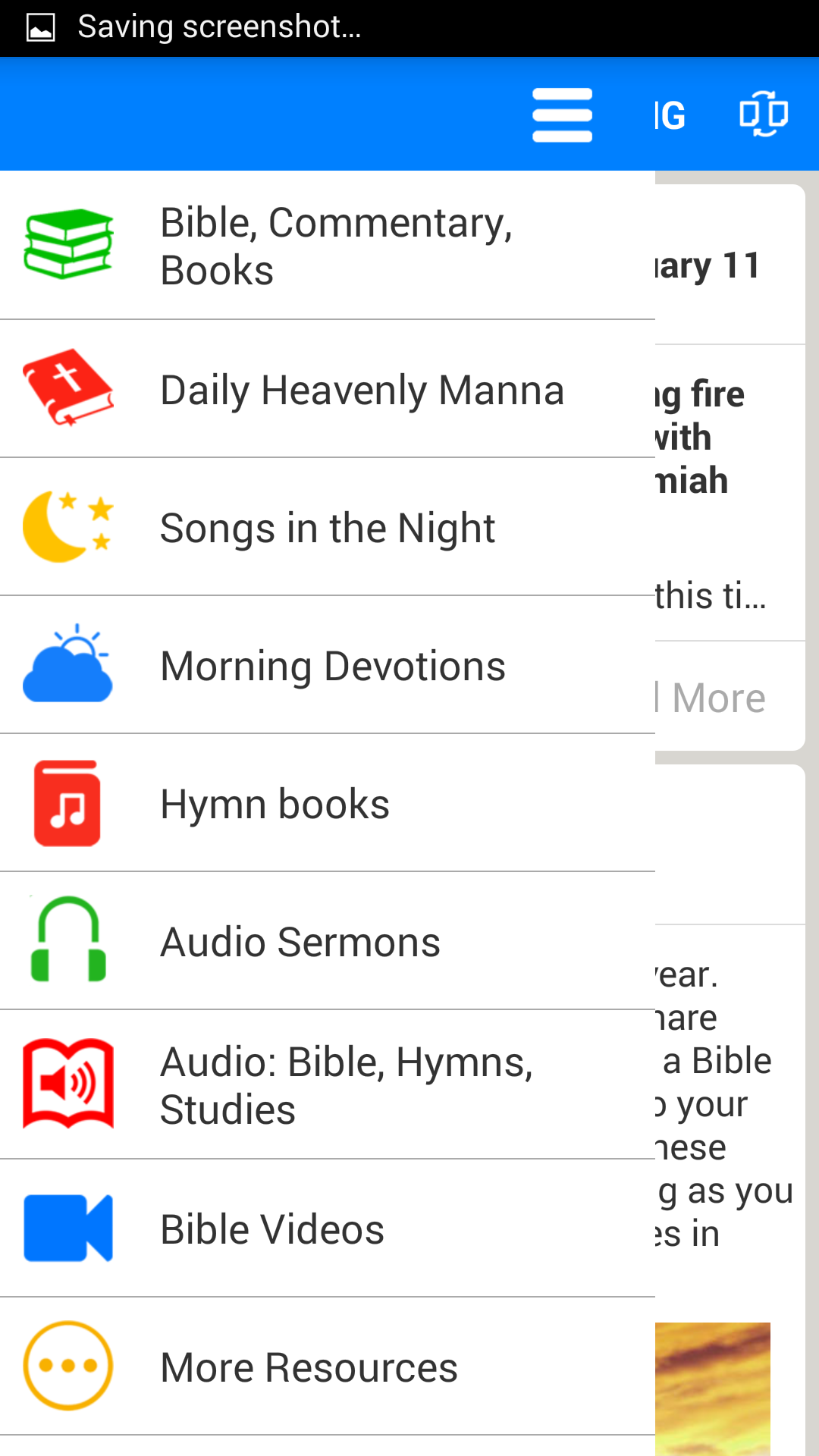
Task: Select the cloud icon for Morning Devotions
Action: tap(68, 664)
